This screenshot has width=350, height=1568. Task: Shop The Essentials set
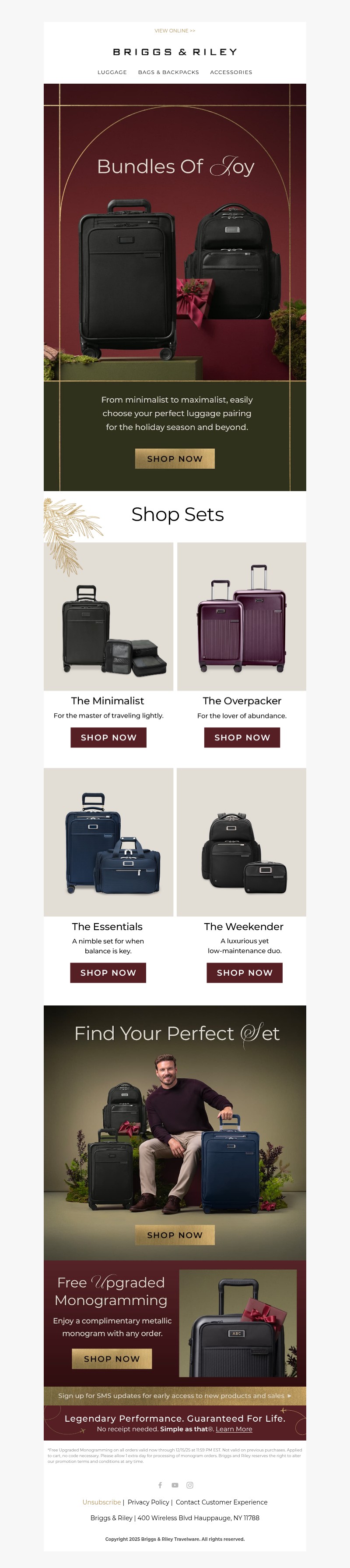point(108,973)
